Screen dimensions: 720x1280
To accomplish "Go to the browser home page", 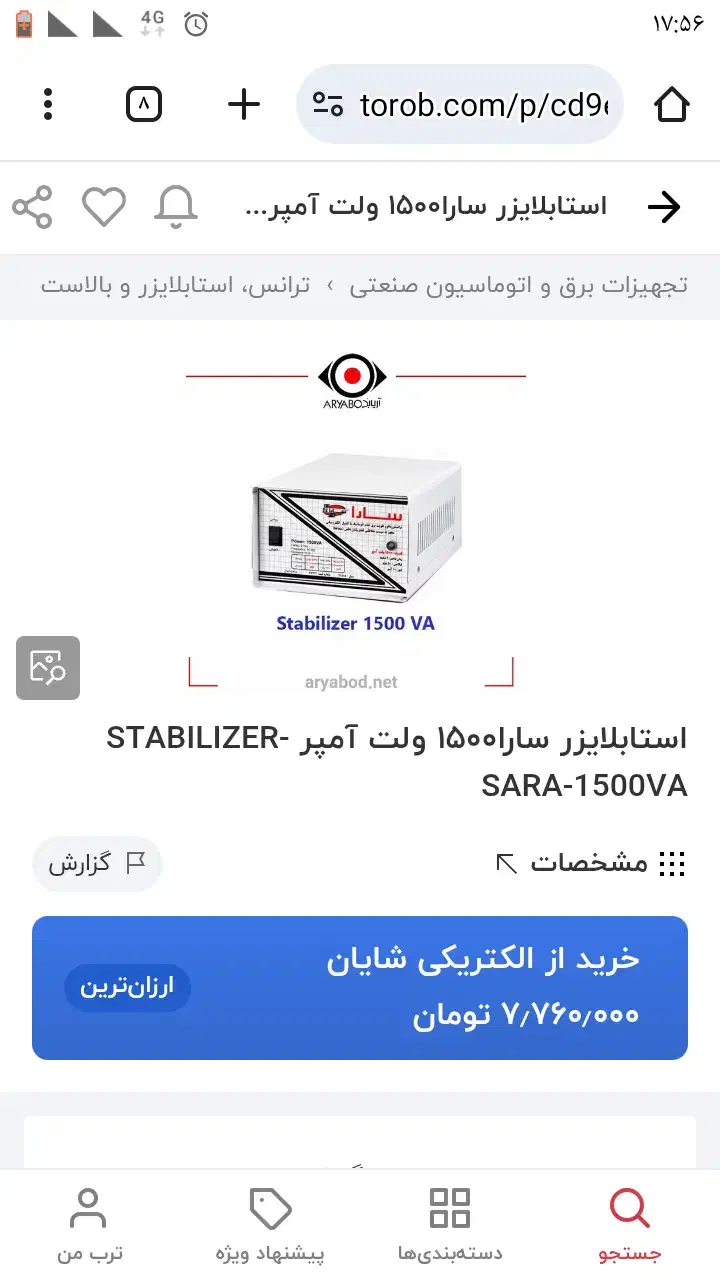I will click(x=672, y=104).
